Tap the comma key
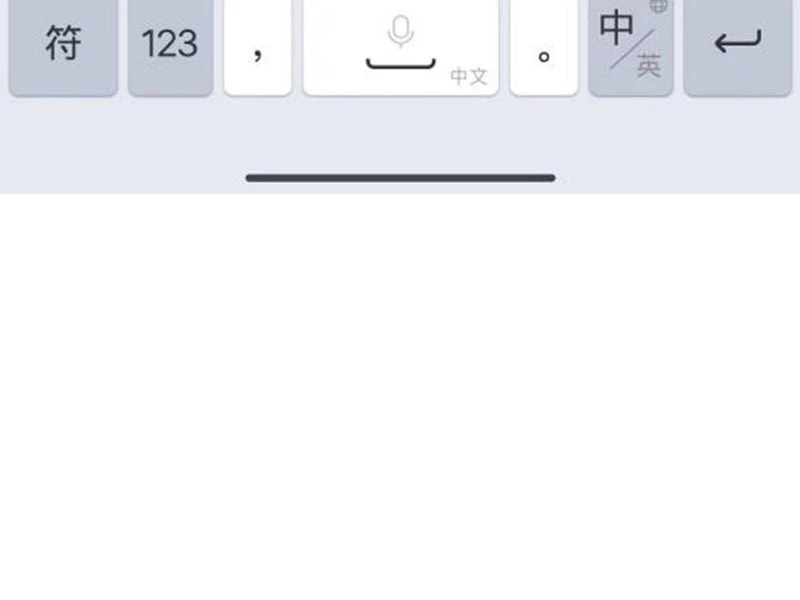The image size is (800, 600). [258, 46]
